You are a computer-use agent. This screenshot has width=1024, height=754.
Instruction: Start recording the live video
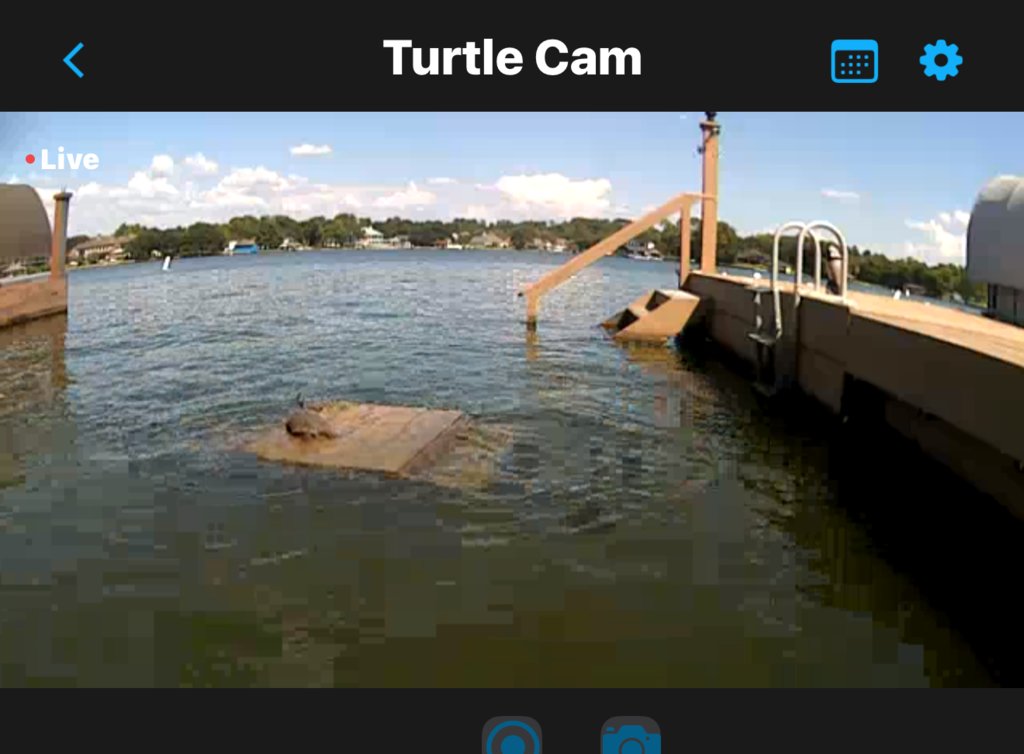tap(512, 738)
